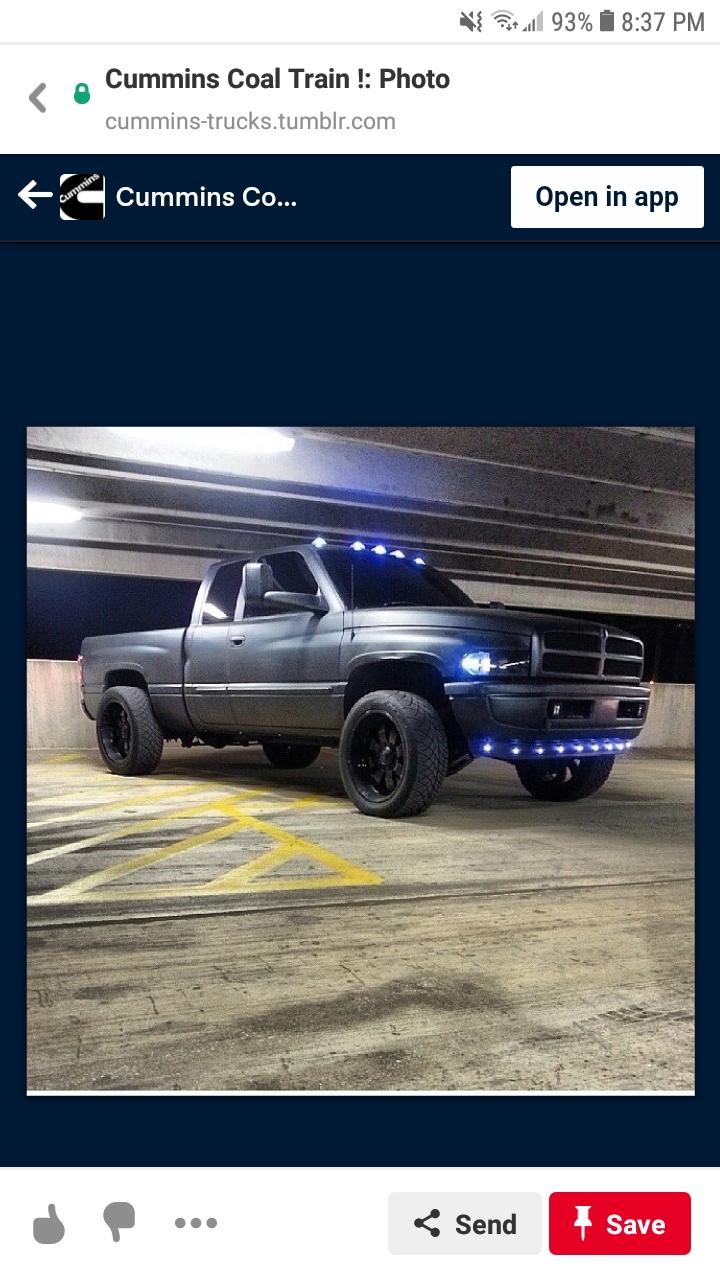Send this pin to someone
720x1280 pixels.
[465, 1223]
